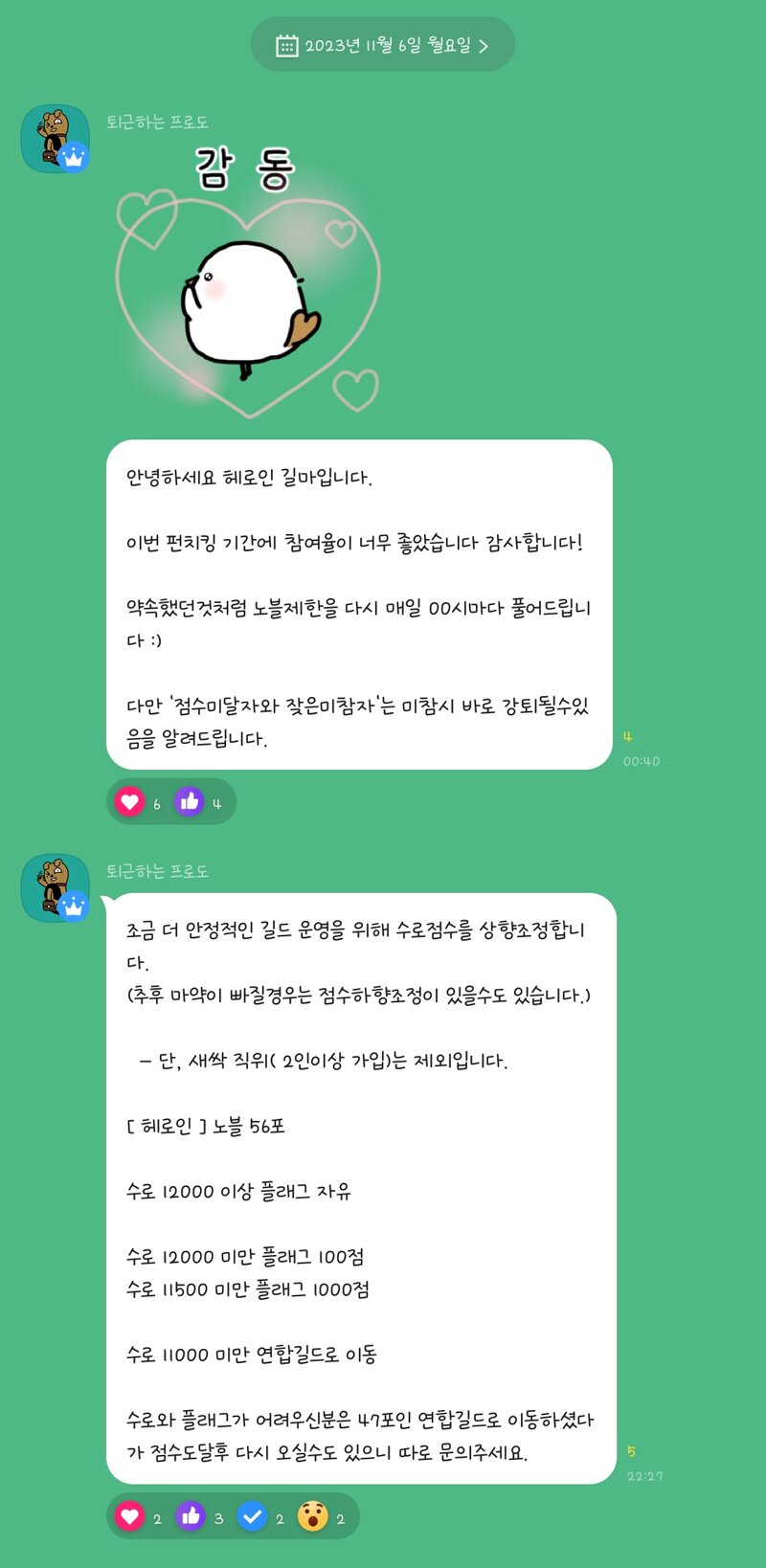Open the avatar beside the score adjustment message
Screen dimensions: 766x1568
click(56, 888)
